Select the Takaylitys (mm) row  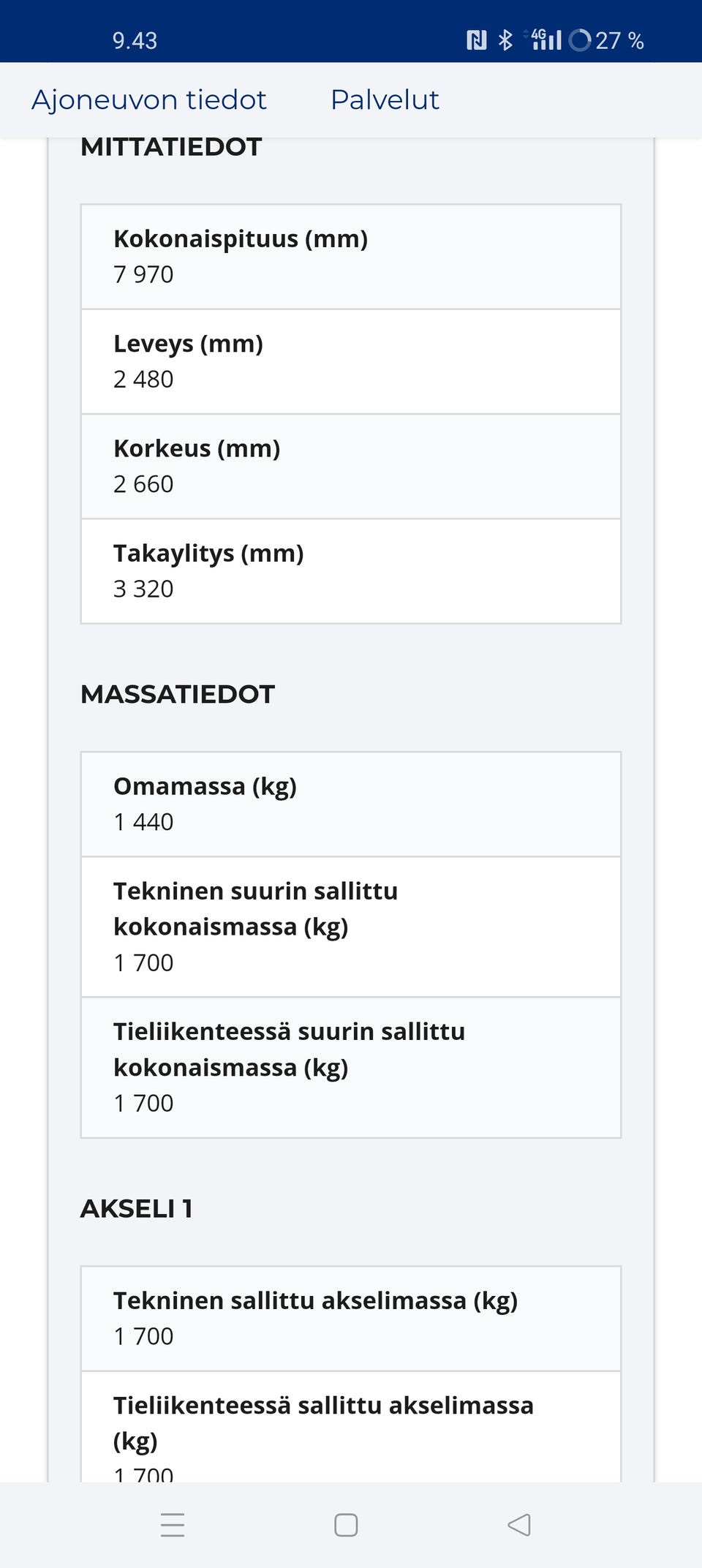(351, 570)
